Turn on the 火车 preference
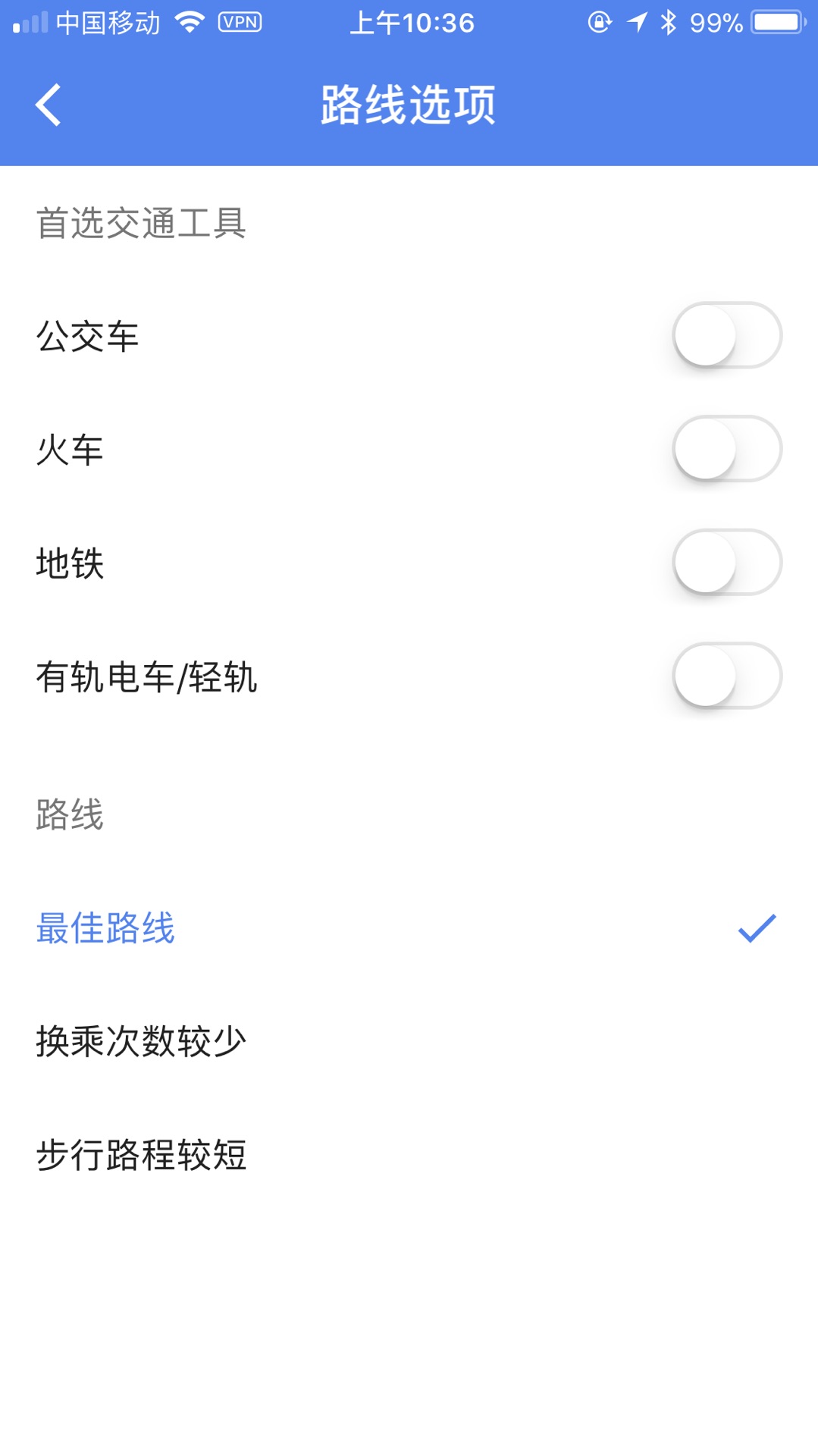 (x=726, y=449)
